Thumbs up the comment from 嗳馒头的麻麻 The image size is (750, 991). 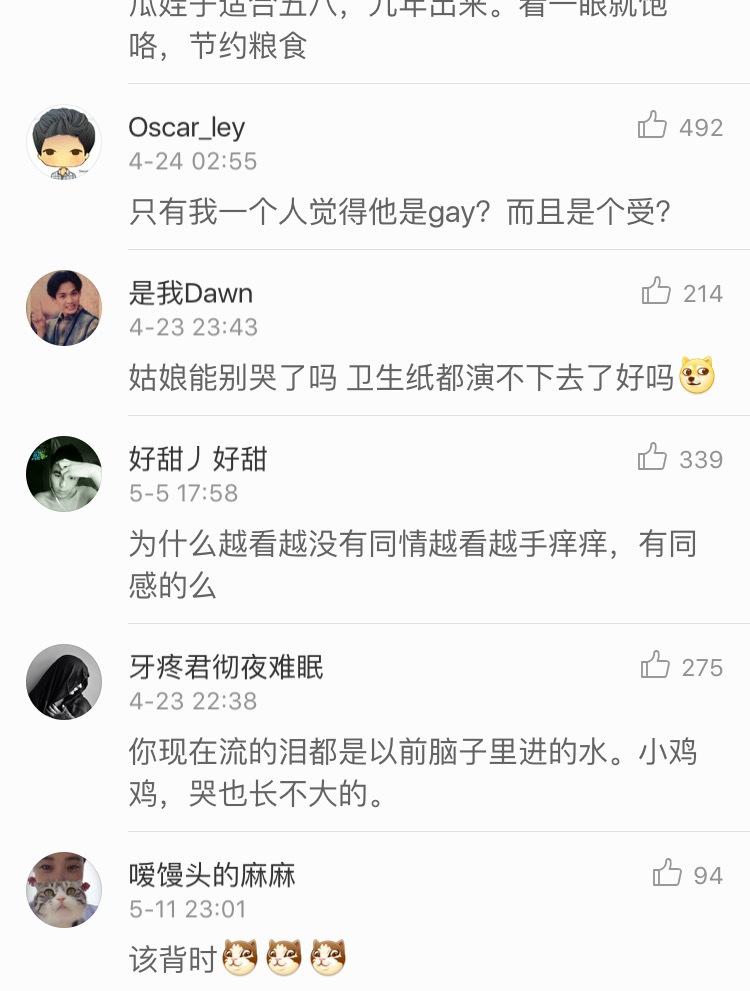pyautogui.click(x=667, y=874)
